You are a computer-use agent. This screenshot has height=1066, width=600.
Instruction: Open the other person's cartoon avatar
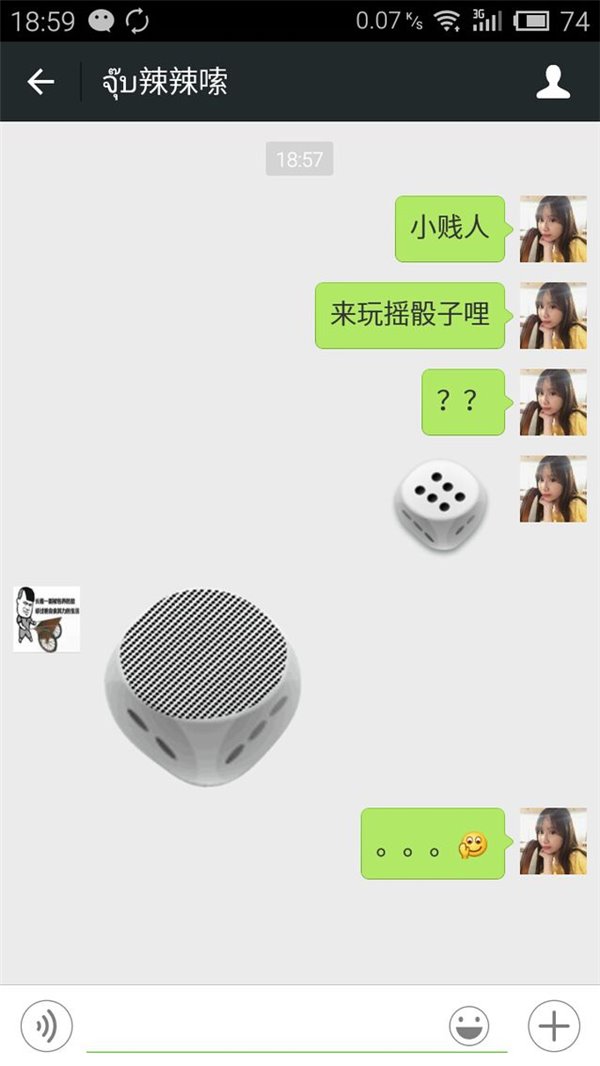pos(46,619)
